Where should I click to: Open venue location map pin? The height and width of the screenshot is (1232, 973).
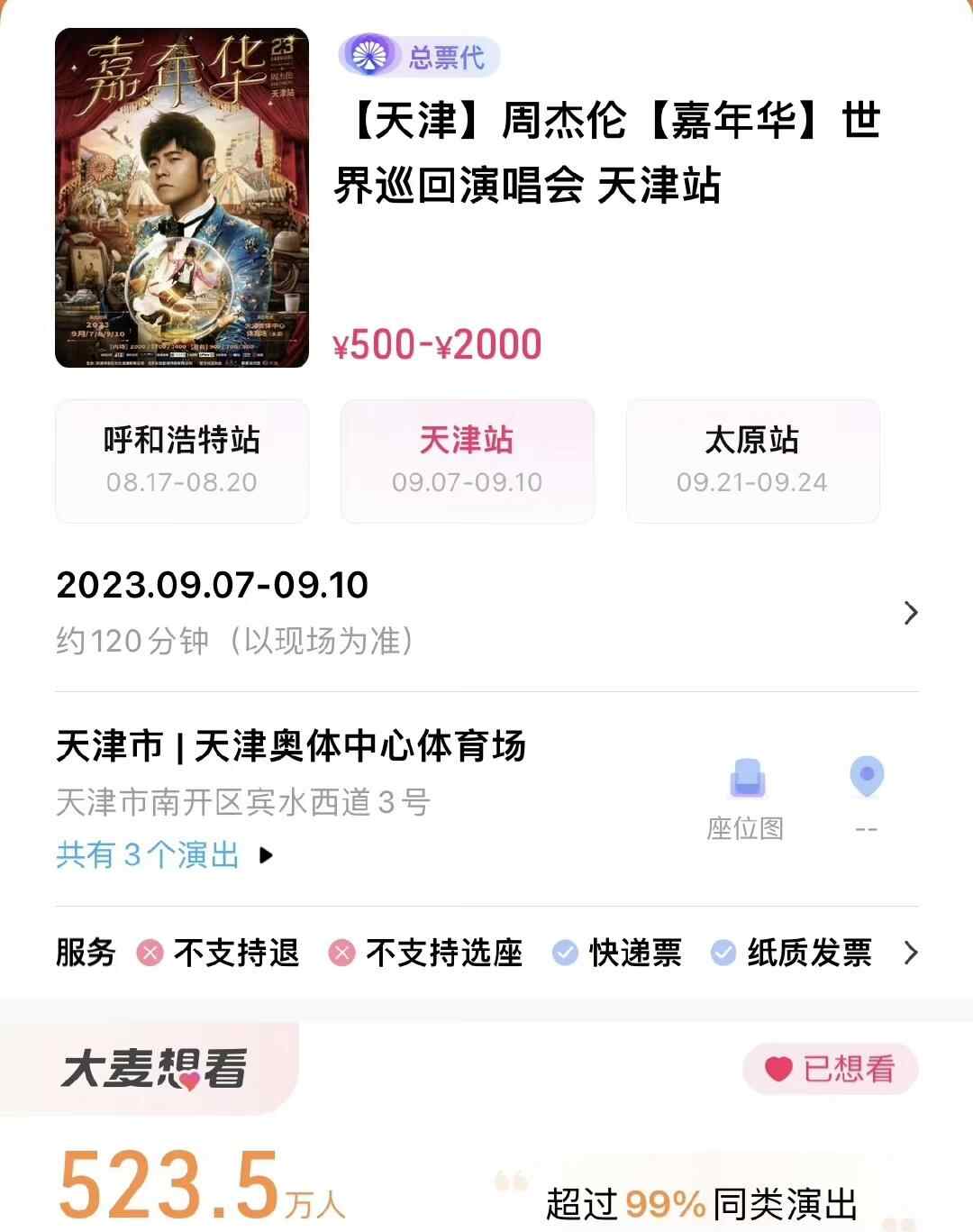click(866, 779)
